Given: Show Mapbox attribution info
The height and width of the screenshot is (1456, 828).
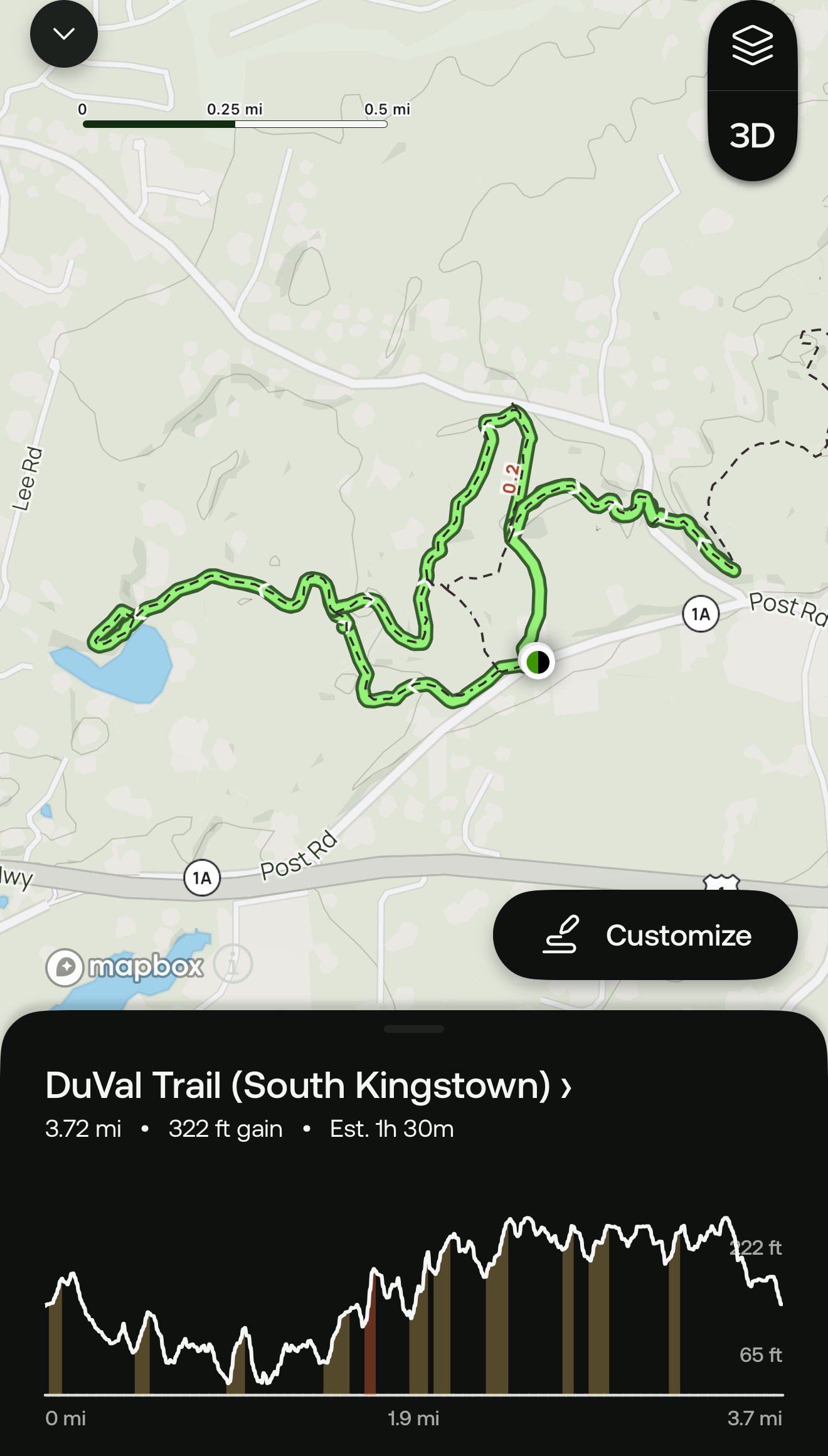Looking at the screenshot, I should click(233, 964).
